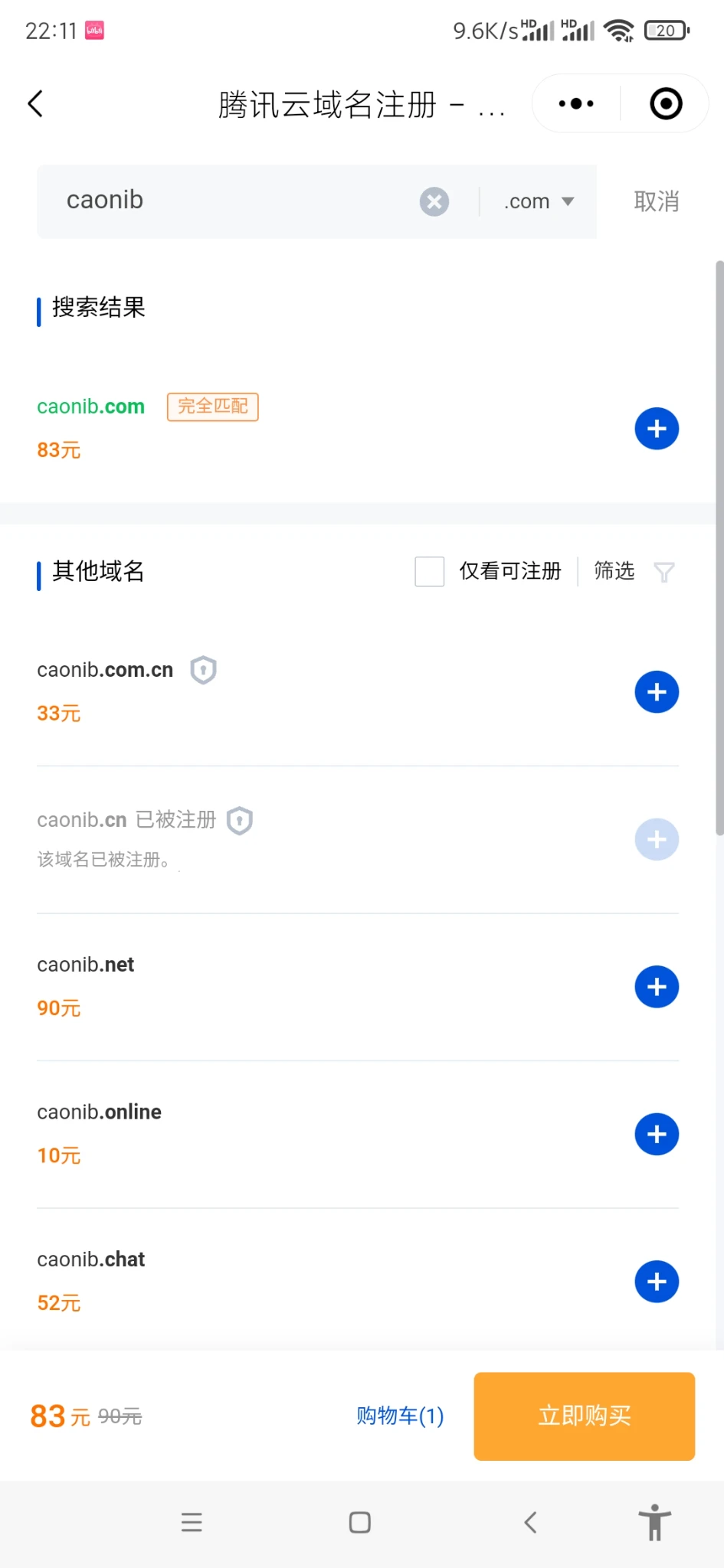Clear the search text caonib
This screenshot has height=1568, width=724.
[434, 202]
